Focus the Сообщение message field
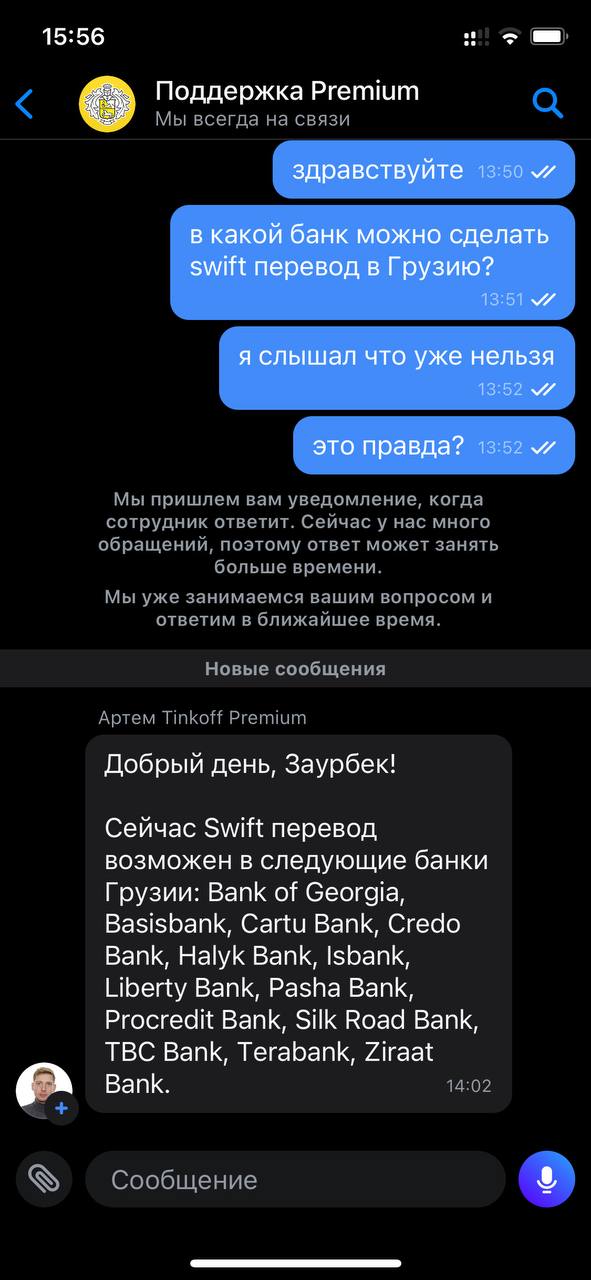Image resolution: width=591 pixels, height=1280 pixels. point(295,1179)
